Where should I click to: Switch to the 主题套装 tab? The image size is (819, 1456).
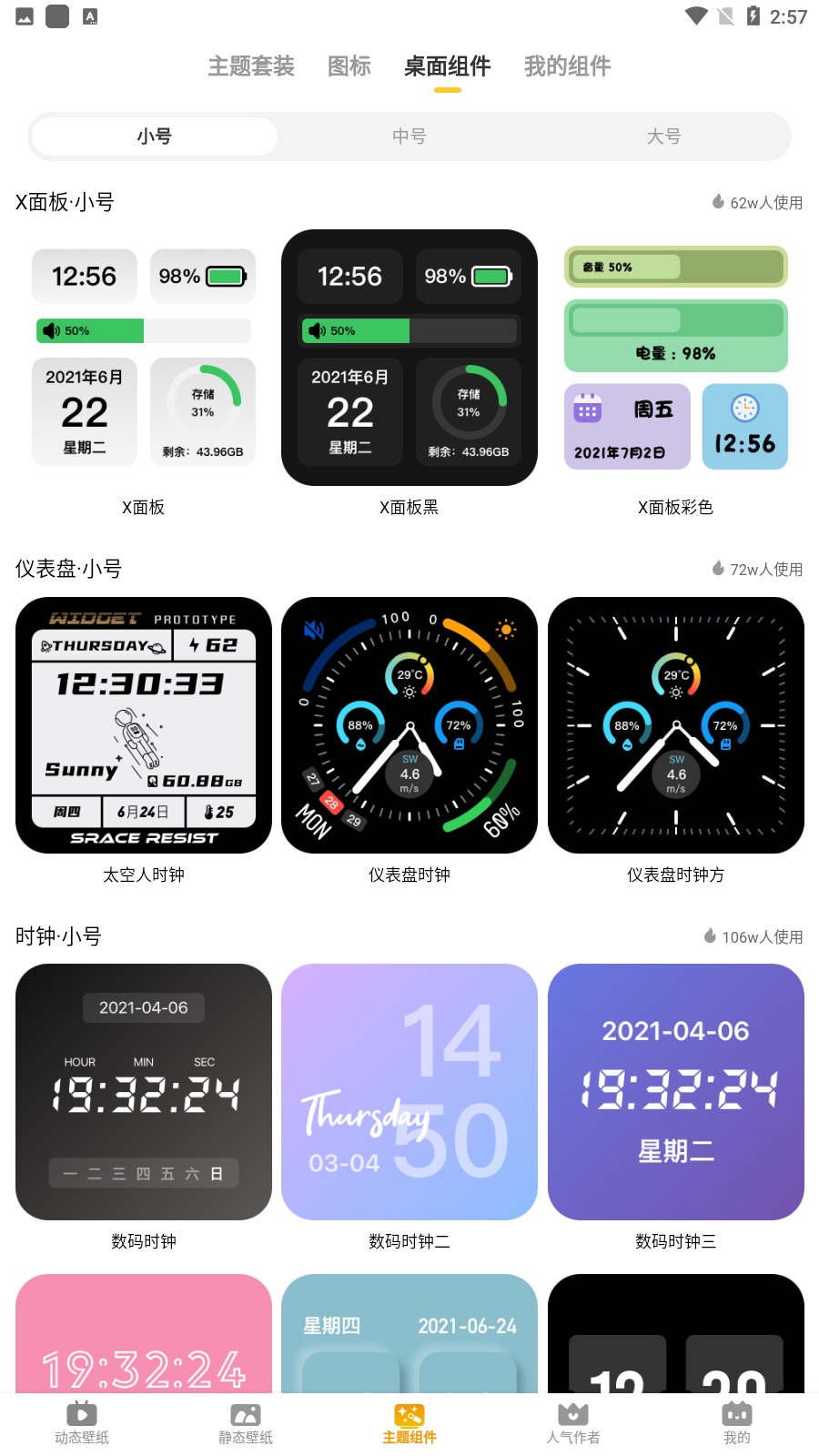tap(251, 66)
